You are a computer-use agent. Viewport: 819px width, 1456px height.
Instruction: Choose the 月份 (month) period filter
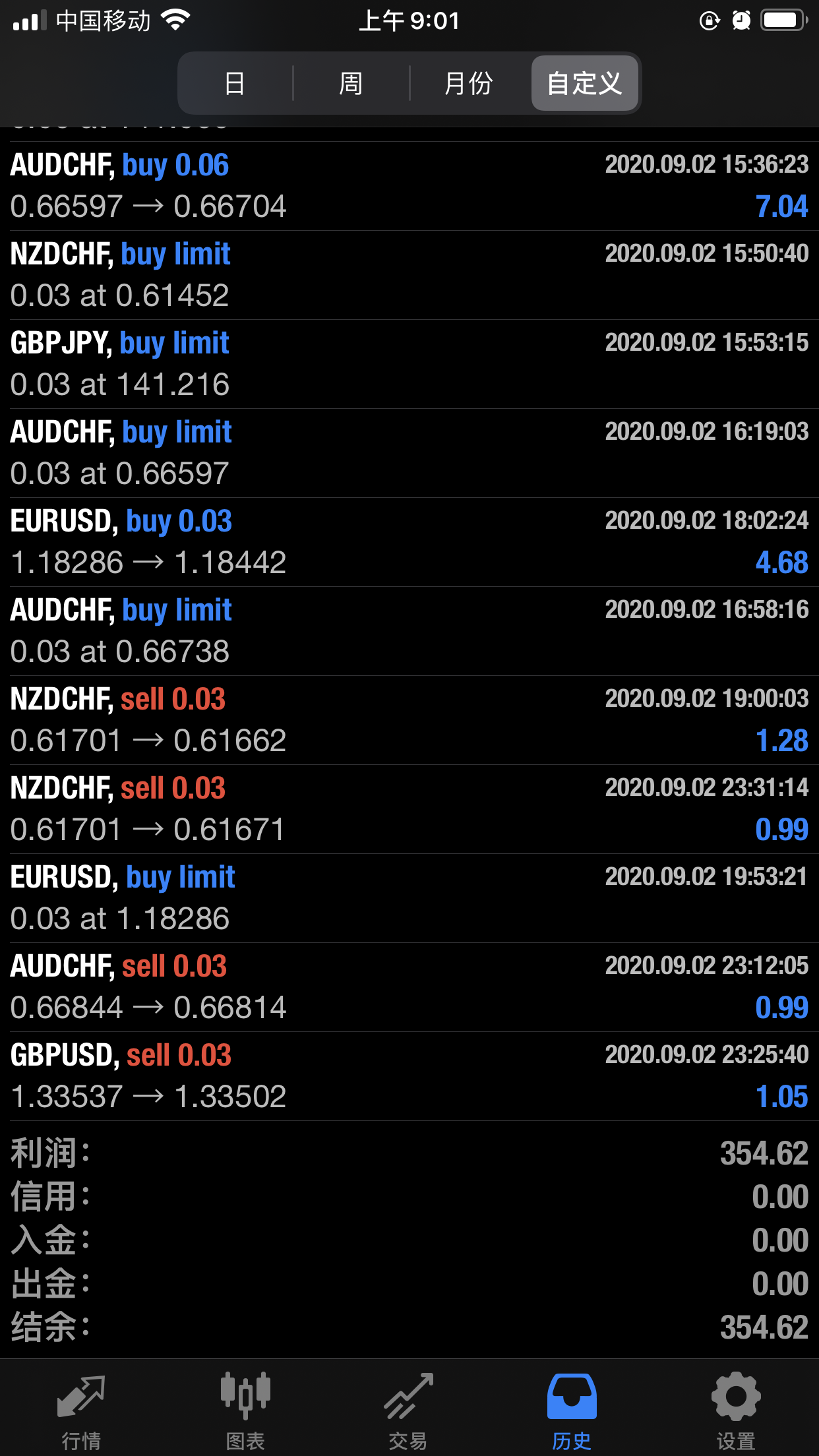coord(468,84)
